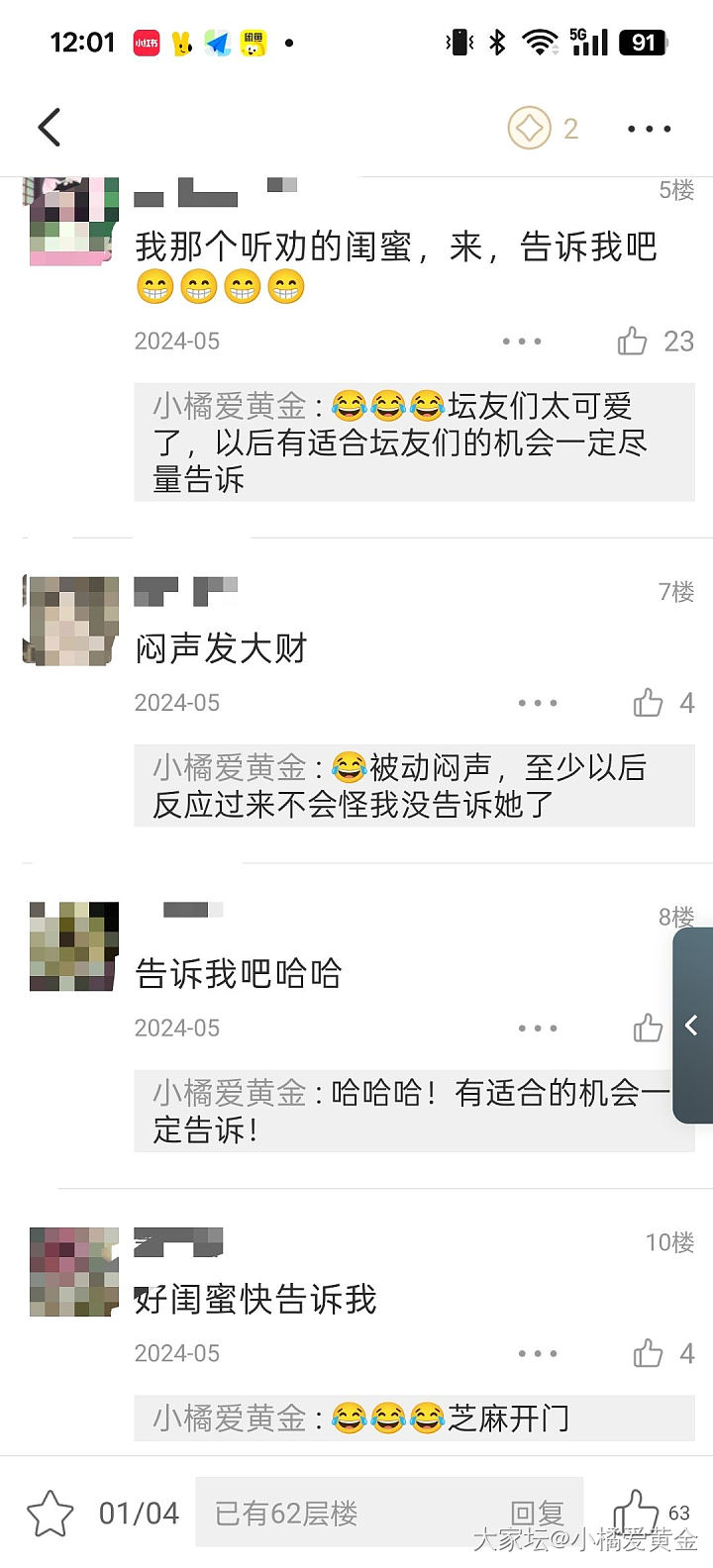This screenshot has width=713, height=1568.
Task: Favorite this post with the star icon
Action: (x=50, y=1513)
